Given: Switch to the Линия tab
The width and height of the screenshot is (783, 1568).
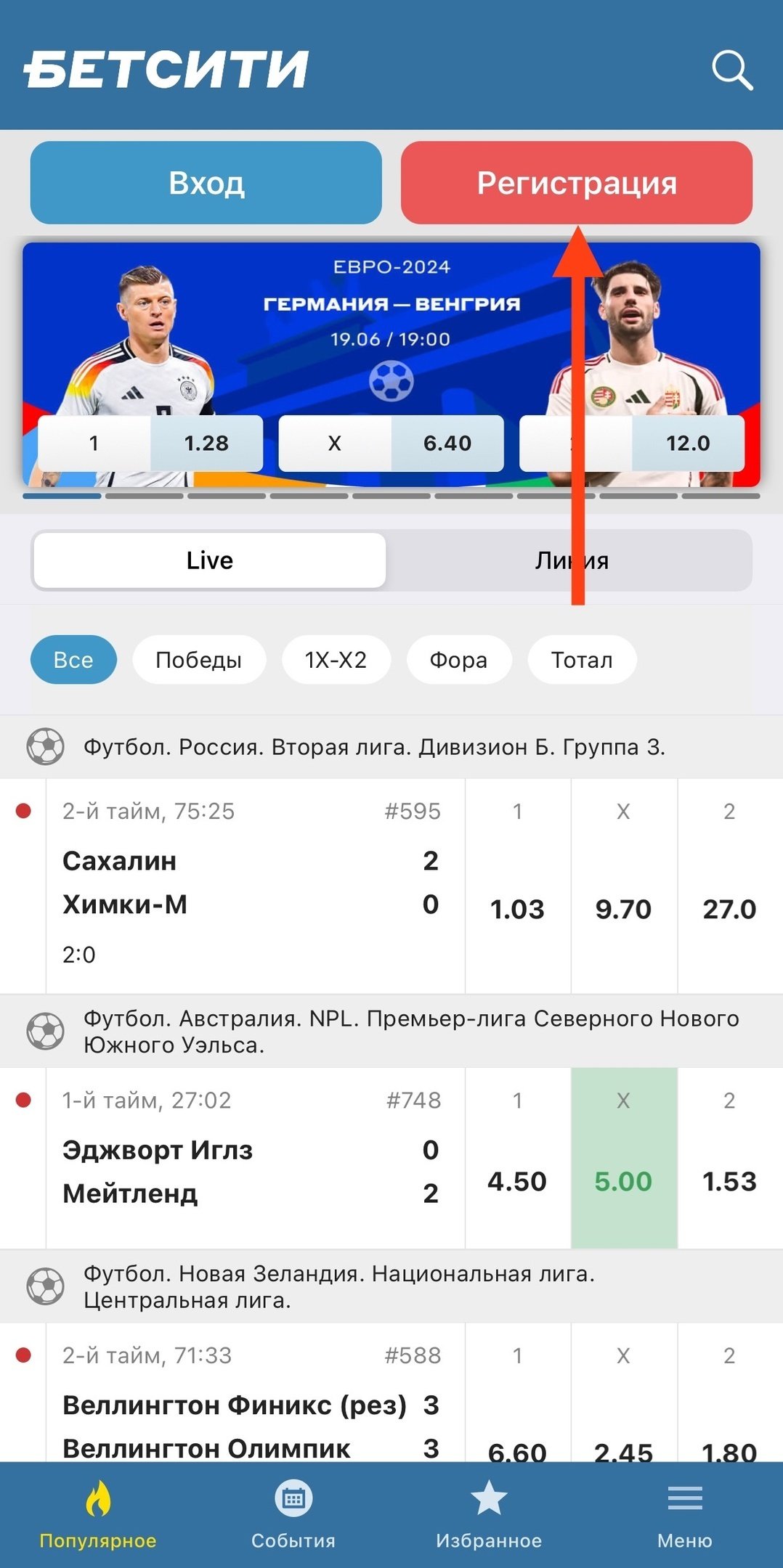Looking at the screenshot, I should [571, 560].
